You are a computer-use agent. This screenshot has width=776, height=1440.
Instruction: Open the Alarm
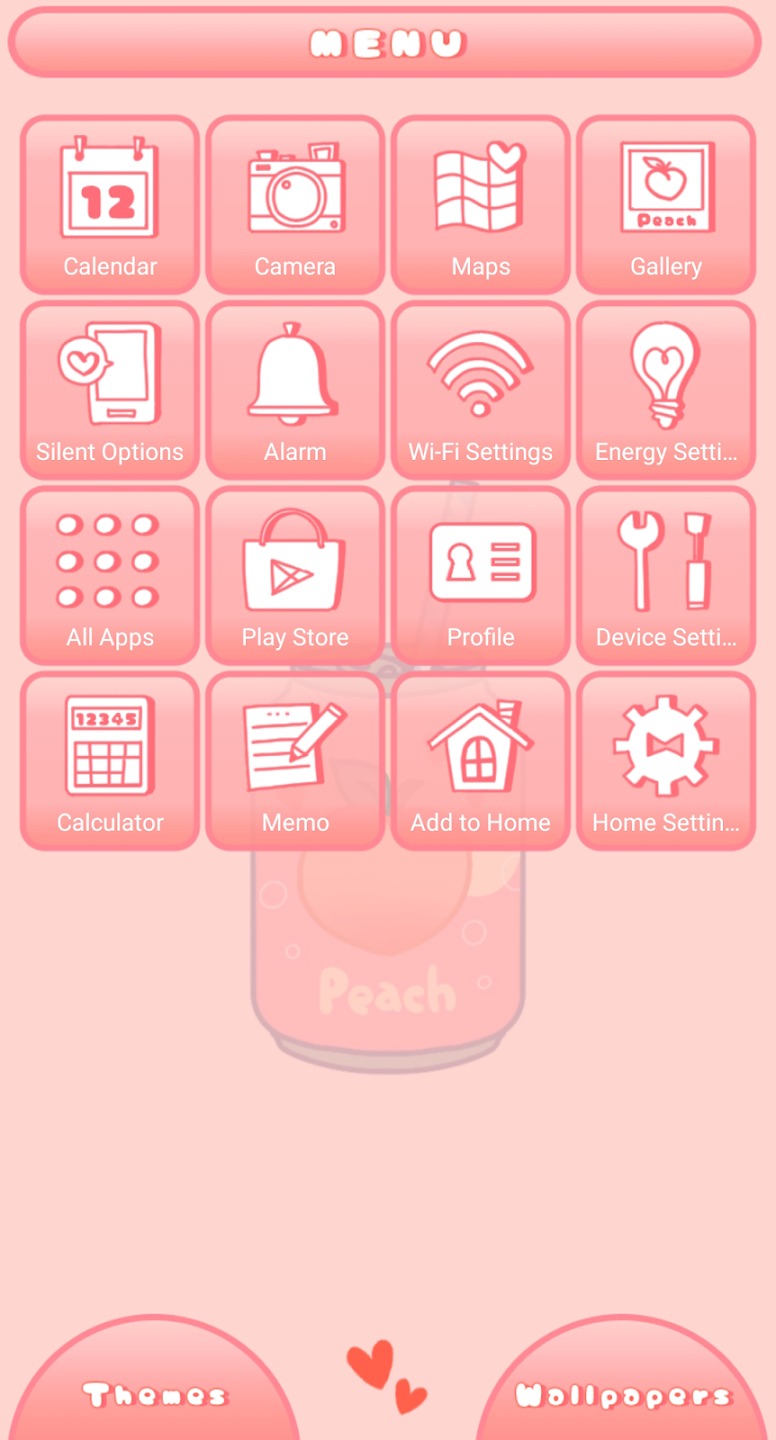(x=295, y=390)
